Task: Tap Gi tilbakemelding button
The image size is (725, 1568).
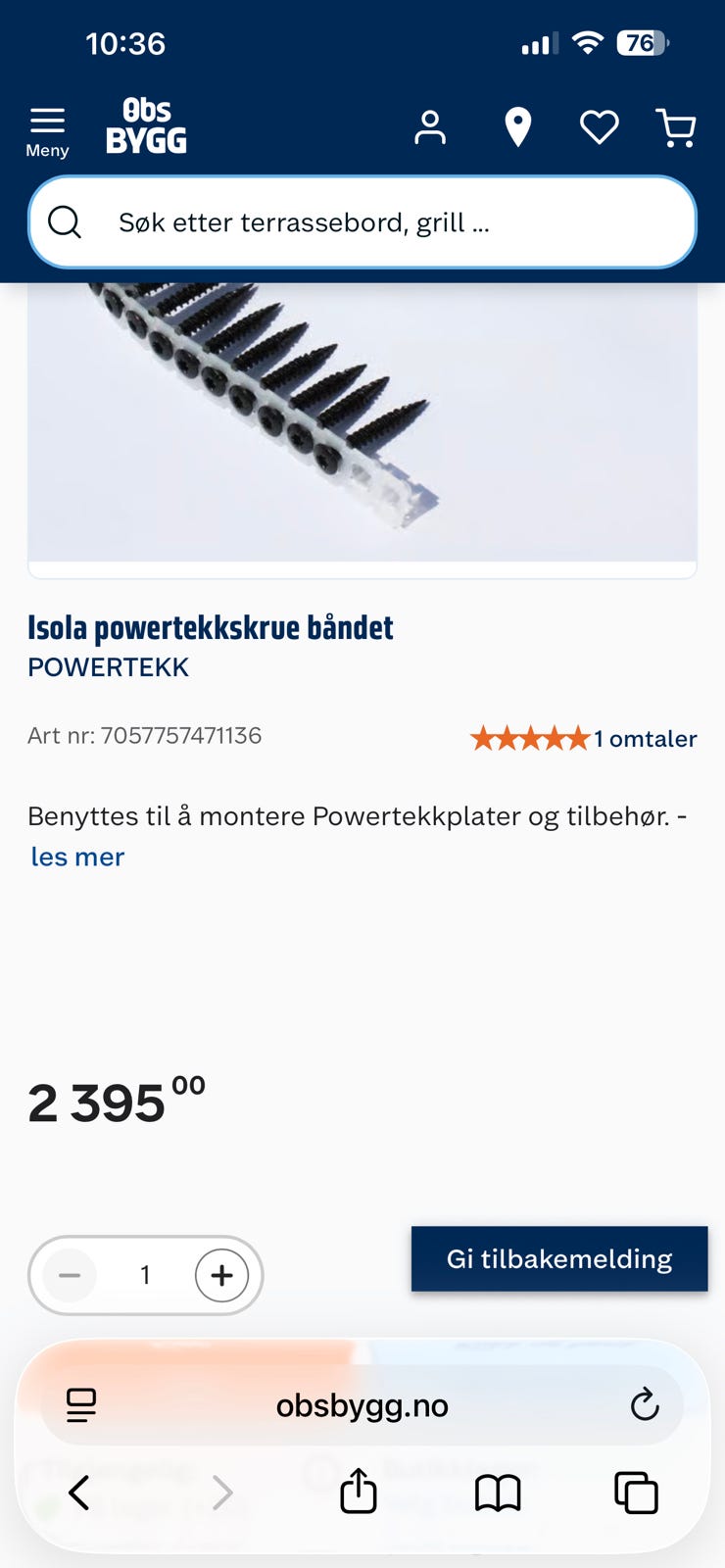Action: click(559, 1258)
